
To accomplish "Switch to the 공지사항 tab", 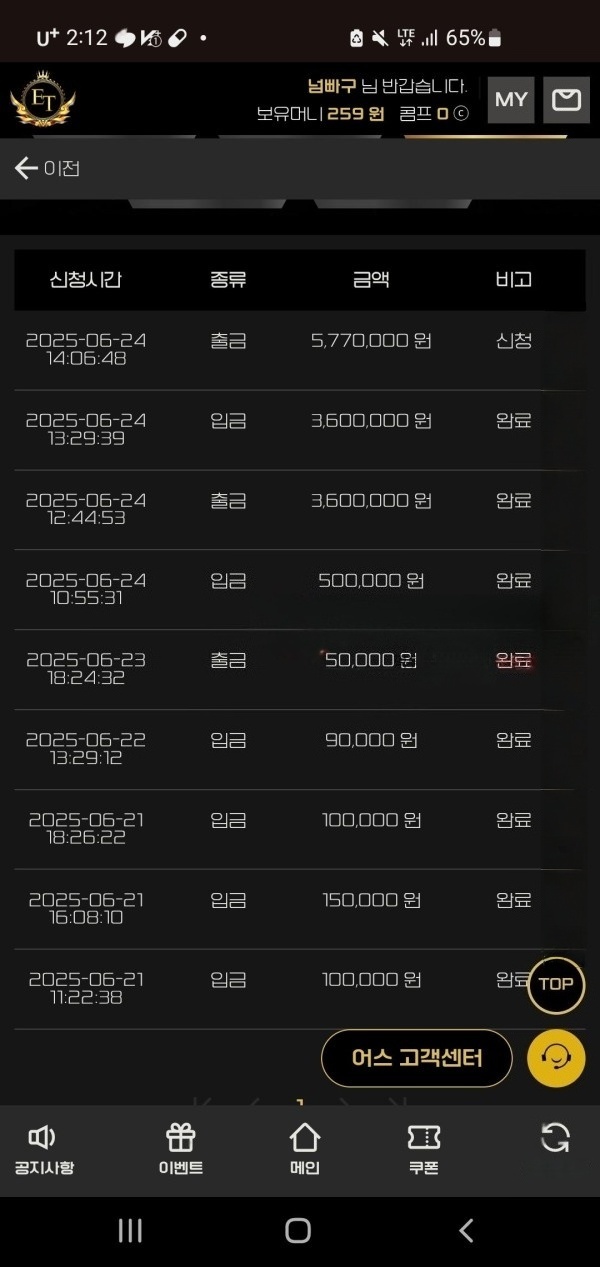I will click(x=43, y=1149).
